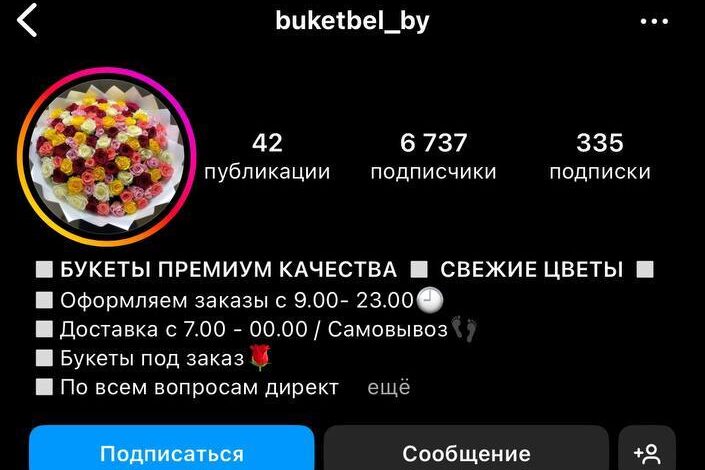
Task: Tap Сообщение to message the account
Action: [x=466, y=450]
